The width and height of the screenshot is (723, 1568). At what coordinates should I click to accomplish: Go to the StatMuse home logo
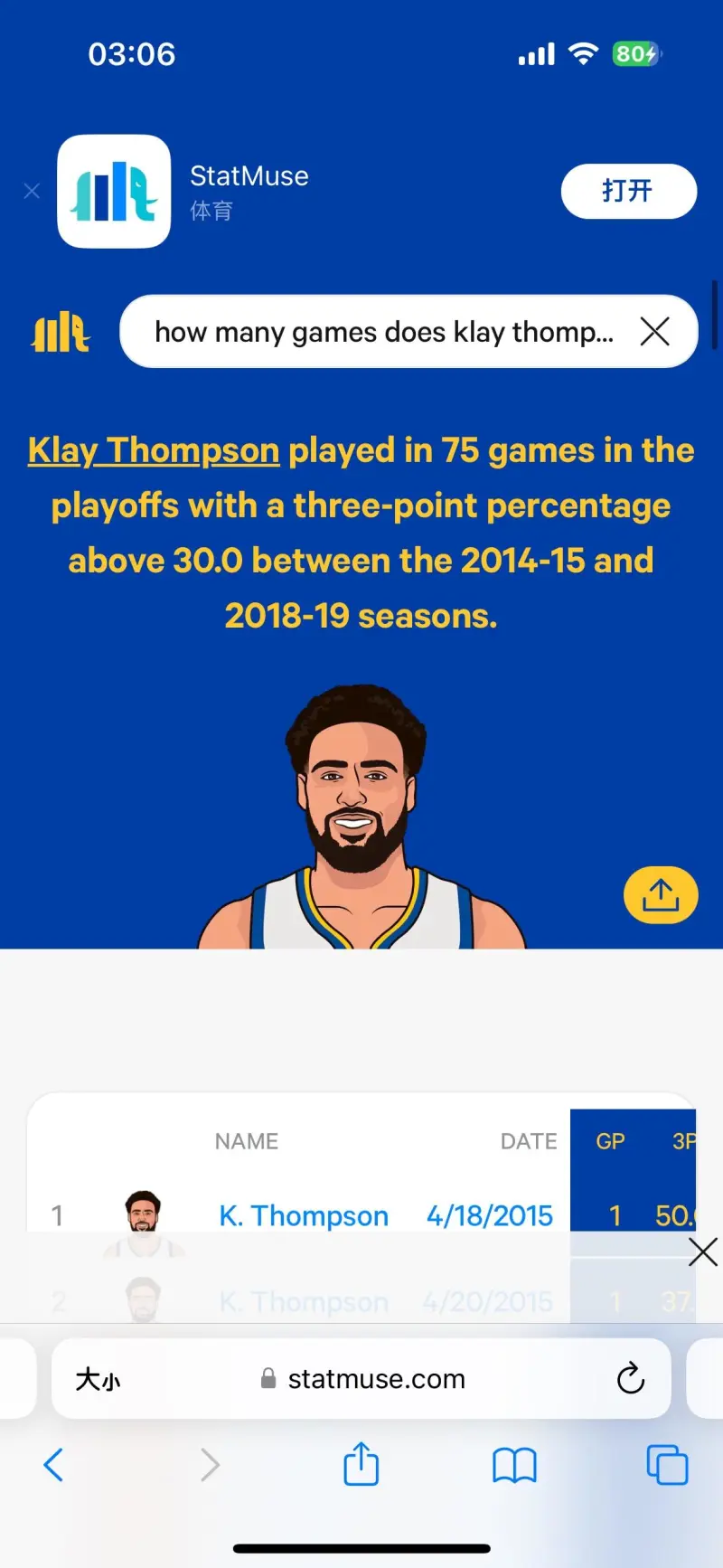(x=61, y=333)
